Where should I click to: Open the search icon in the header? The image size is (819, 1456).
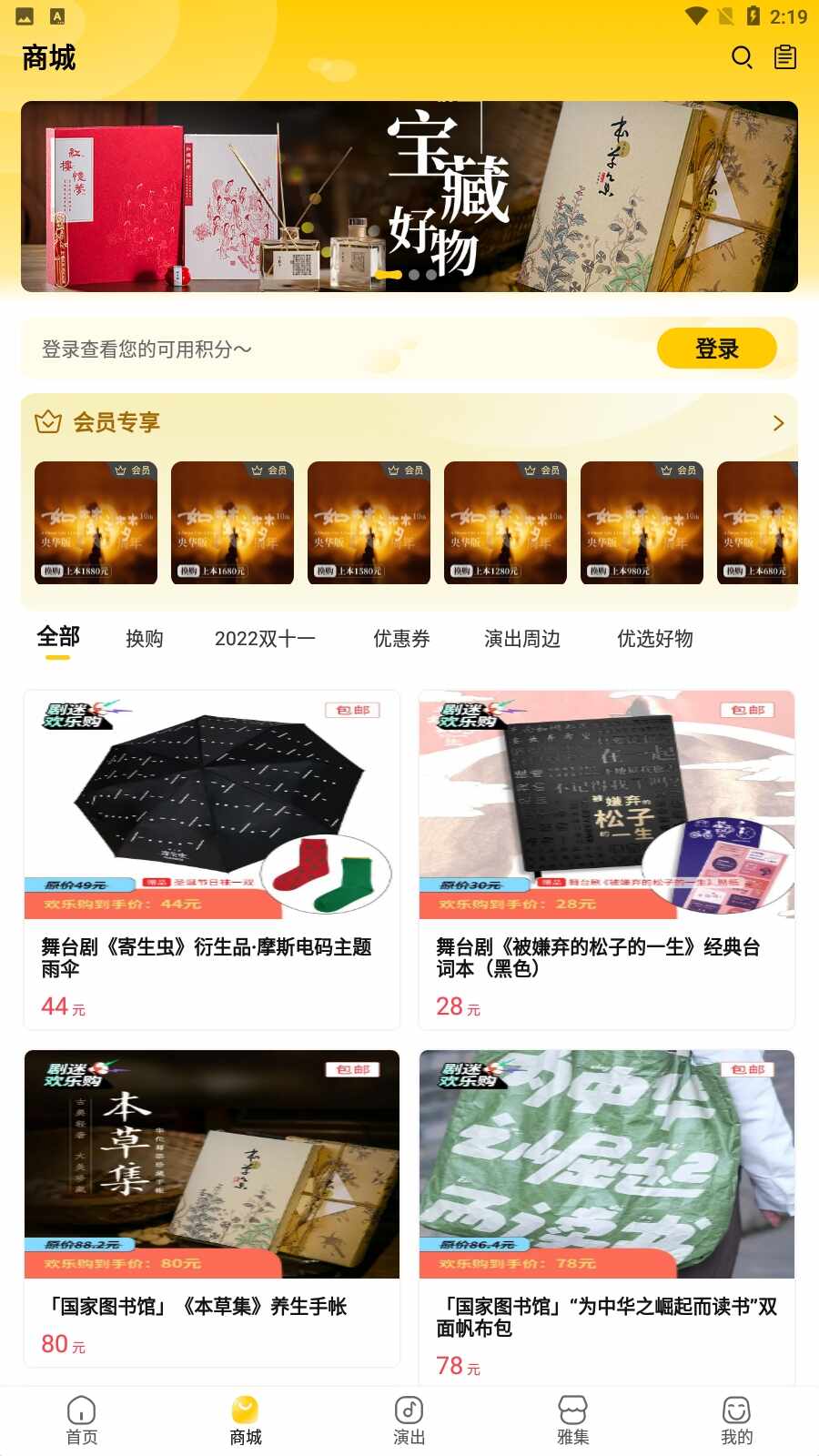742,58
